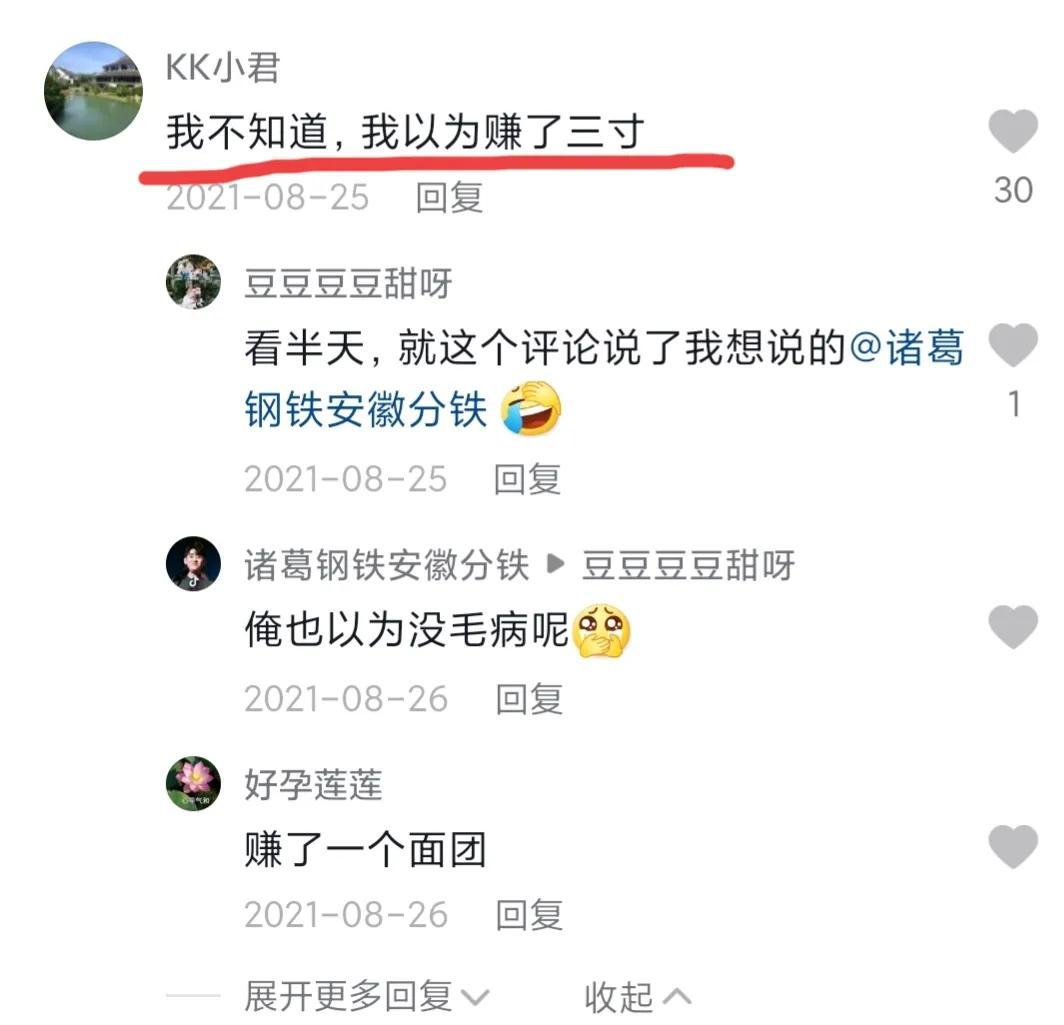Reply to 豆豆豆豆甜呀's comment
The width and height of the screenshot is (1064, 1025).
(527, 479)
